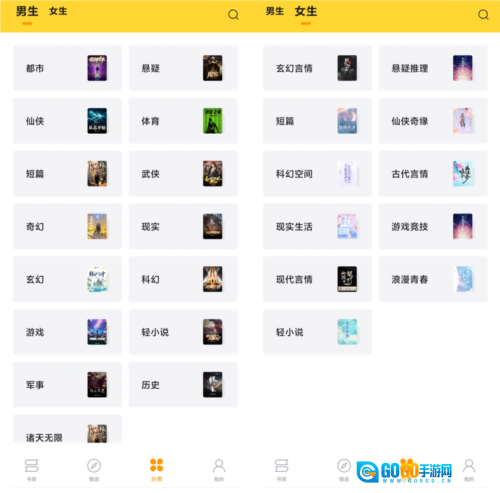Open the 武侠 category
This screenshot has width=500, height=493.
coord(183,174)
